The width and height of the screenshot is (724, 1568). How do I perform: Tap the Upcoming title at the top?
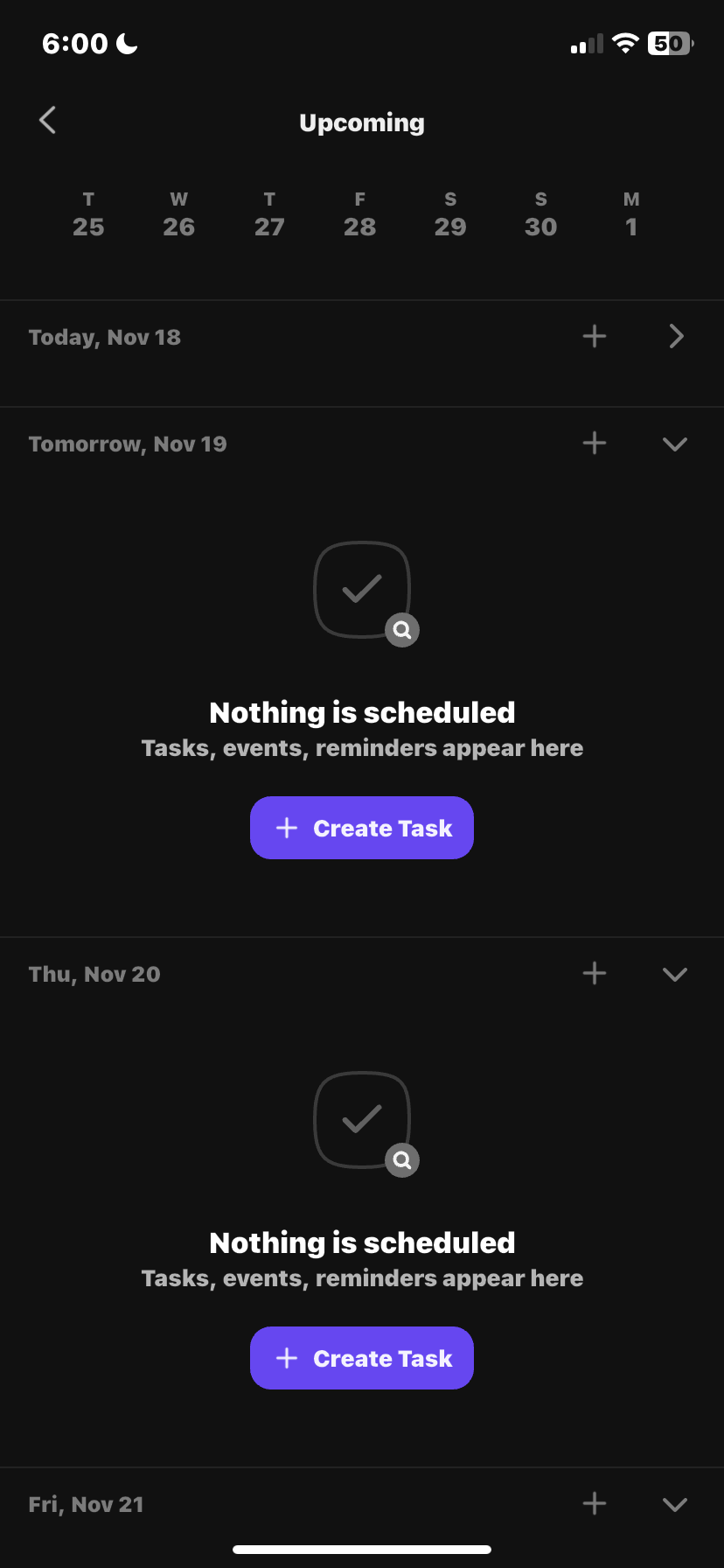pyautogui.click(x=361, y=122)
